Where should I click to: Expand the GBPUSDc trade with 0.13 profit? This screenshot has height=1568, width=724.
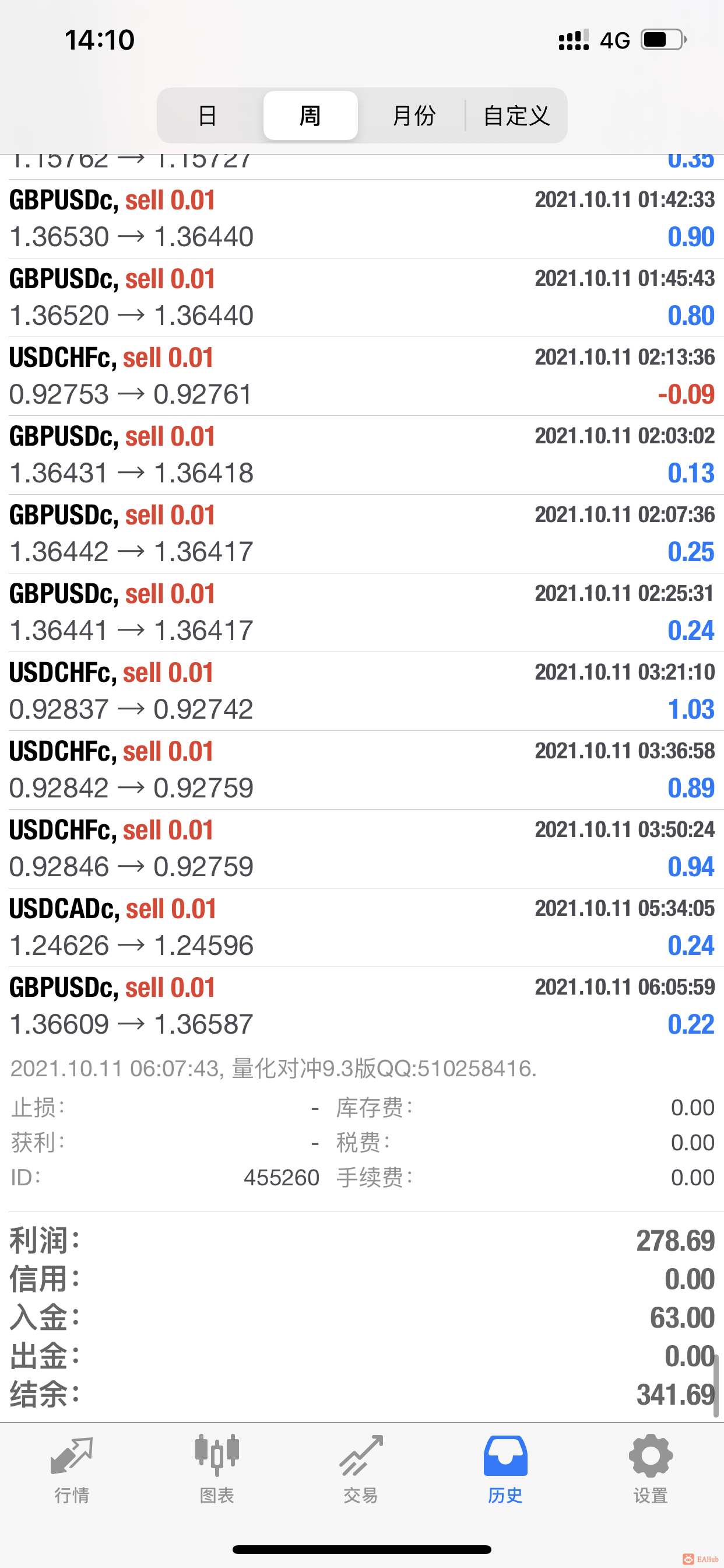click(361, 454)
